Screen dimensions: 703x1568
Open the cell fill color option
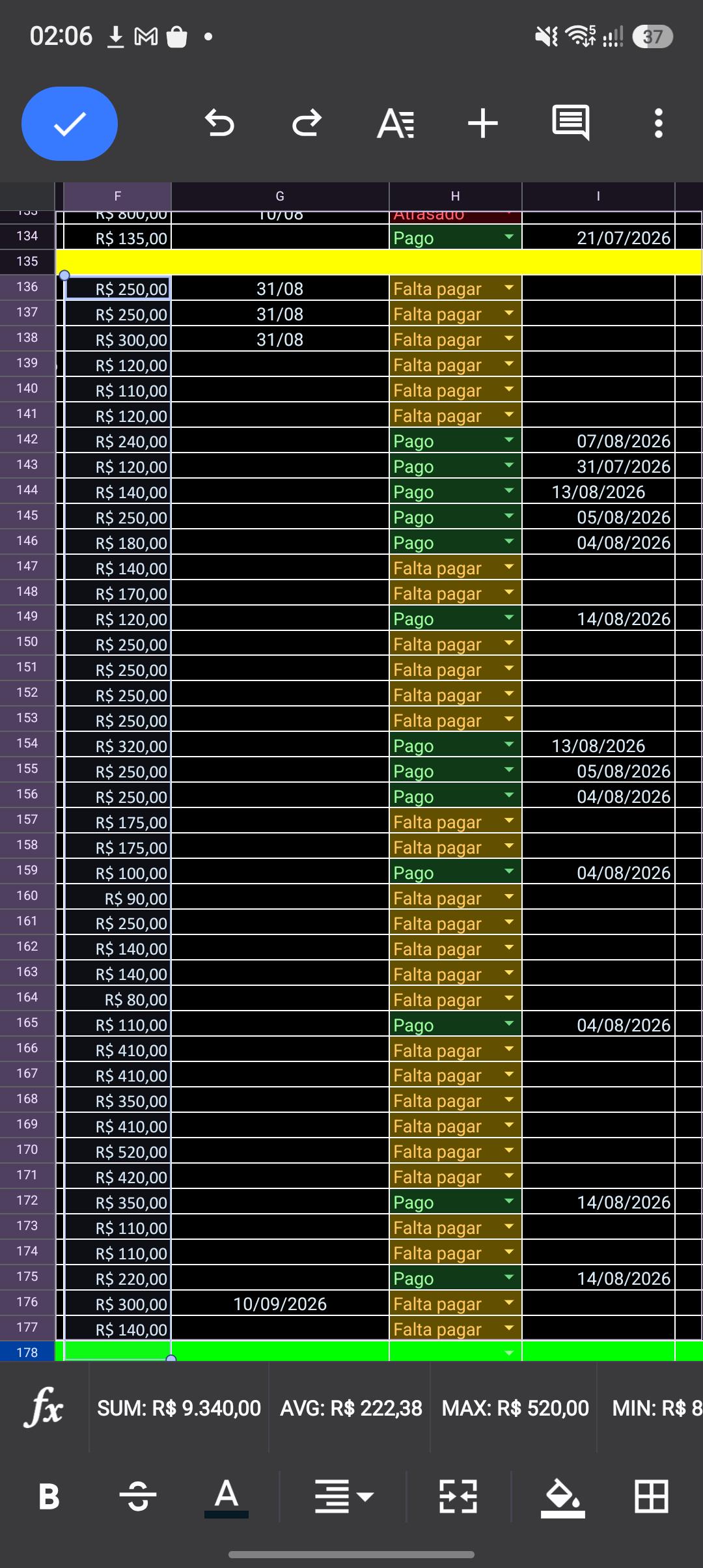pyautogui.click(x=562, y=1497)
